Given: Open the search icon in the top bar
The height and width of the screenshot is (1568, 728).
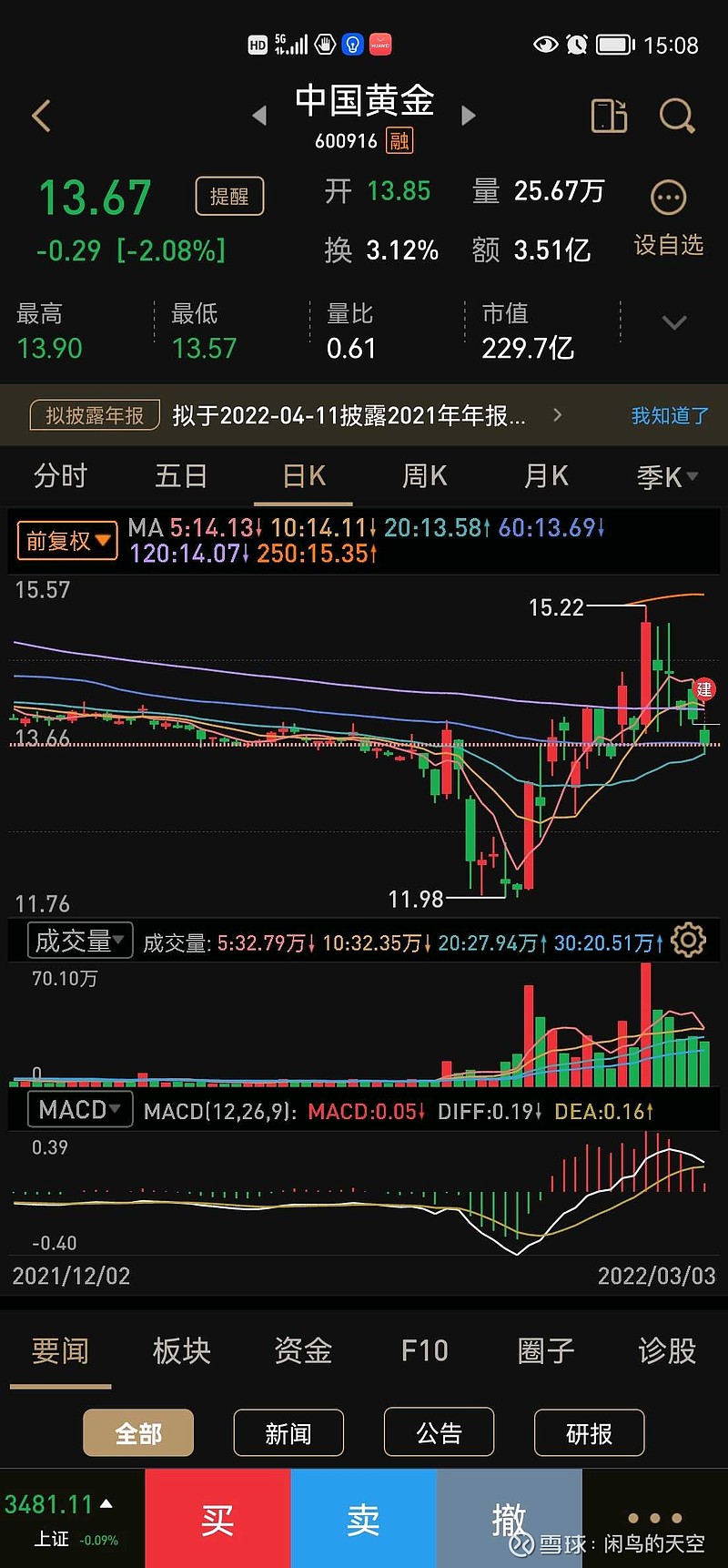Looking at the screenshot, I should (x=677, y=117).
